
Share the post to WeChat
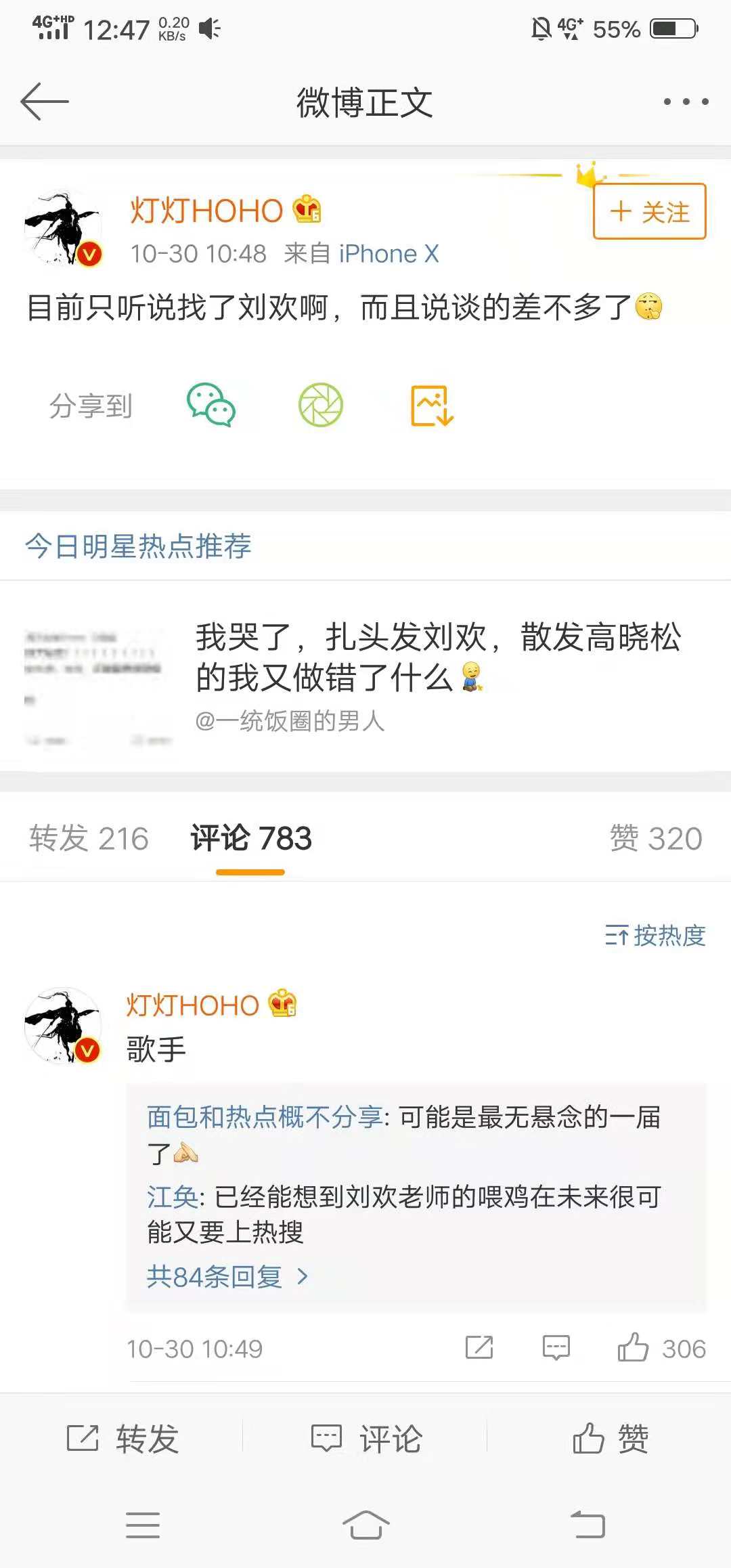click(x=211, y=406)
